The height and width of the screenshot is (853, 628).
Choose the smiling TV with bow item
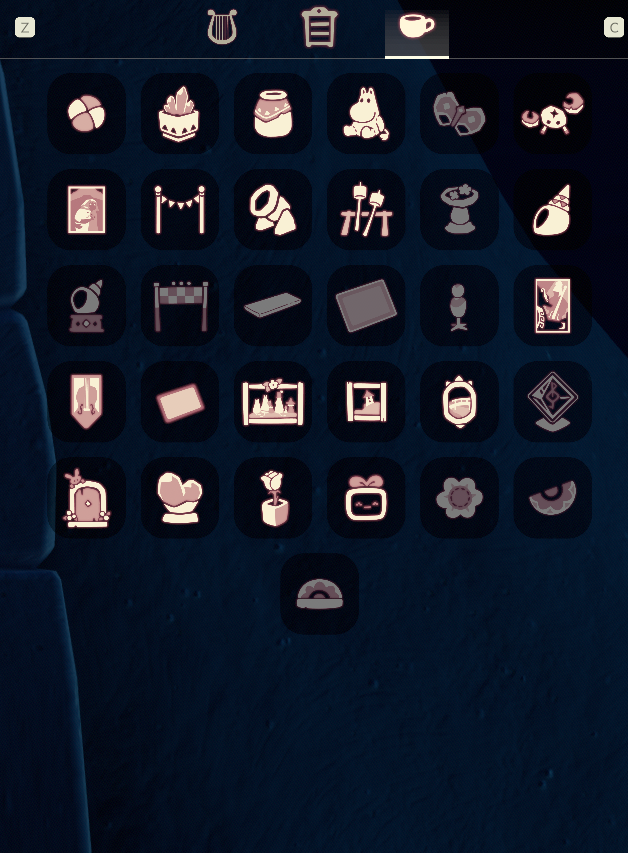tap(366, 498)
